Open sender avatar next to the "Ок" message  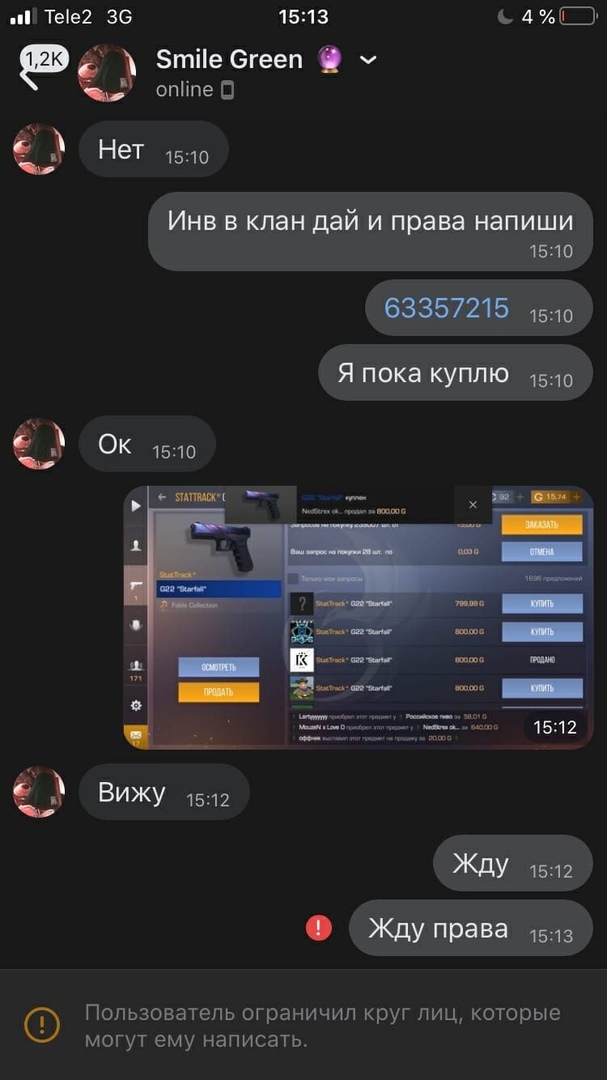click(x=39, y=444)
